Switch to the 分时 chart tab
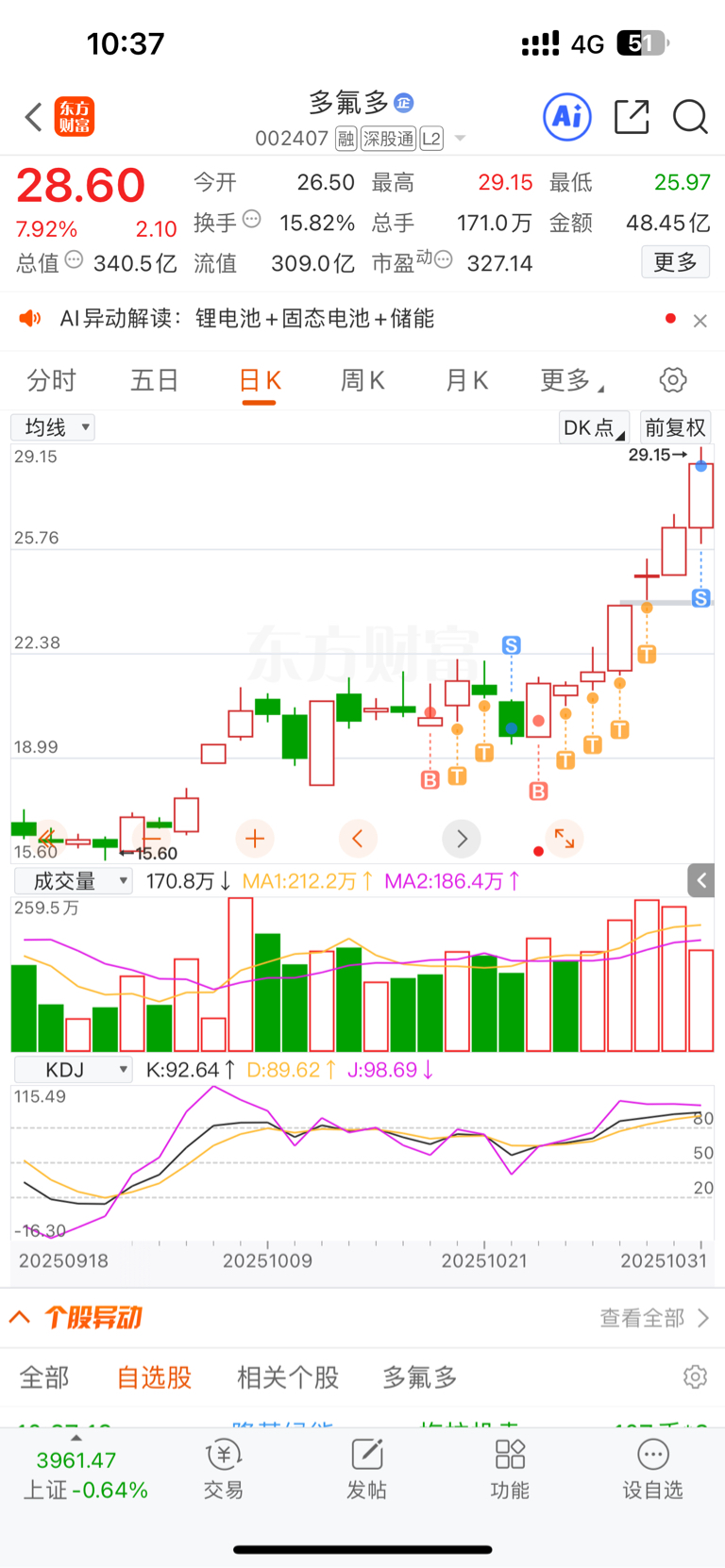Screen dimensions: 725x1568 tap(51, 381)
